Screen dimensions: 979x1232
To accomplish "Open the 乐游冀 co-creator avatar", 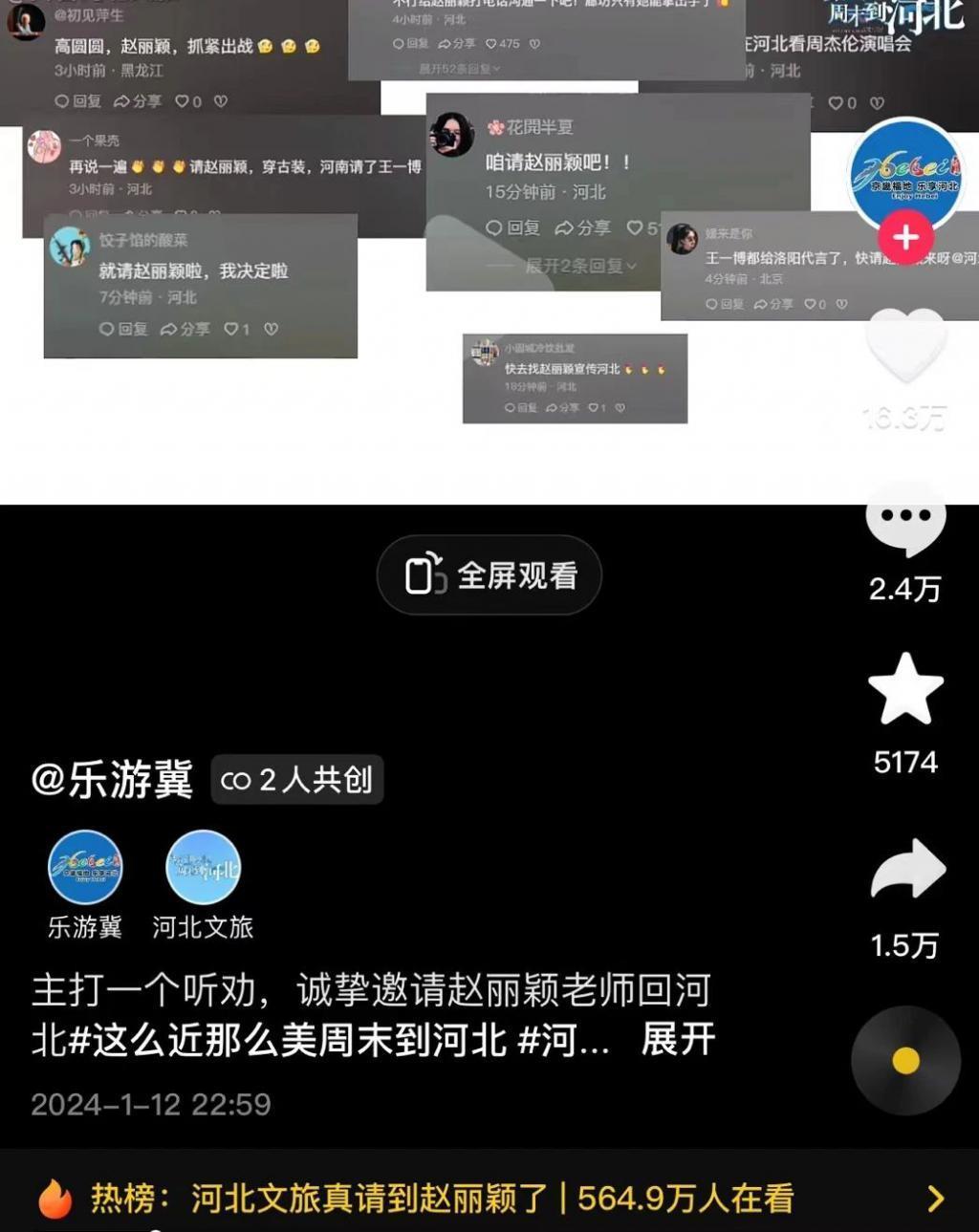I will [x=84, y=867].
